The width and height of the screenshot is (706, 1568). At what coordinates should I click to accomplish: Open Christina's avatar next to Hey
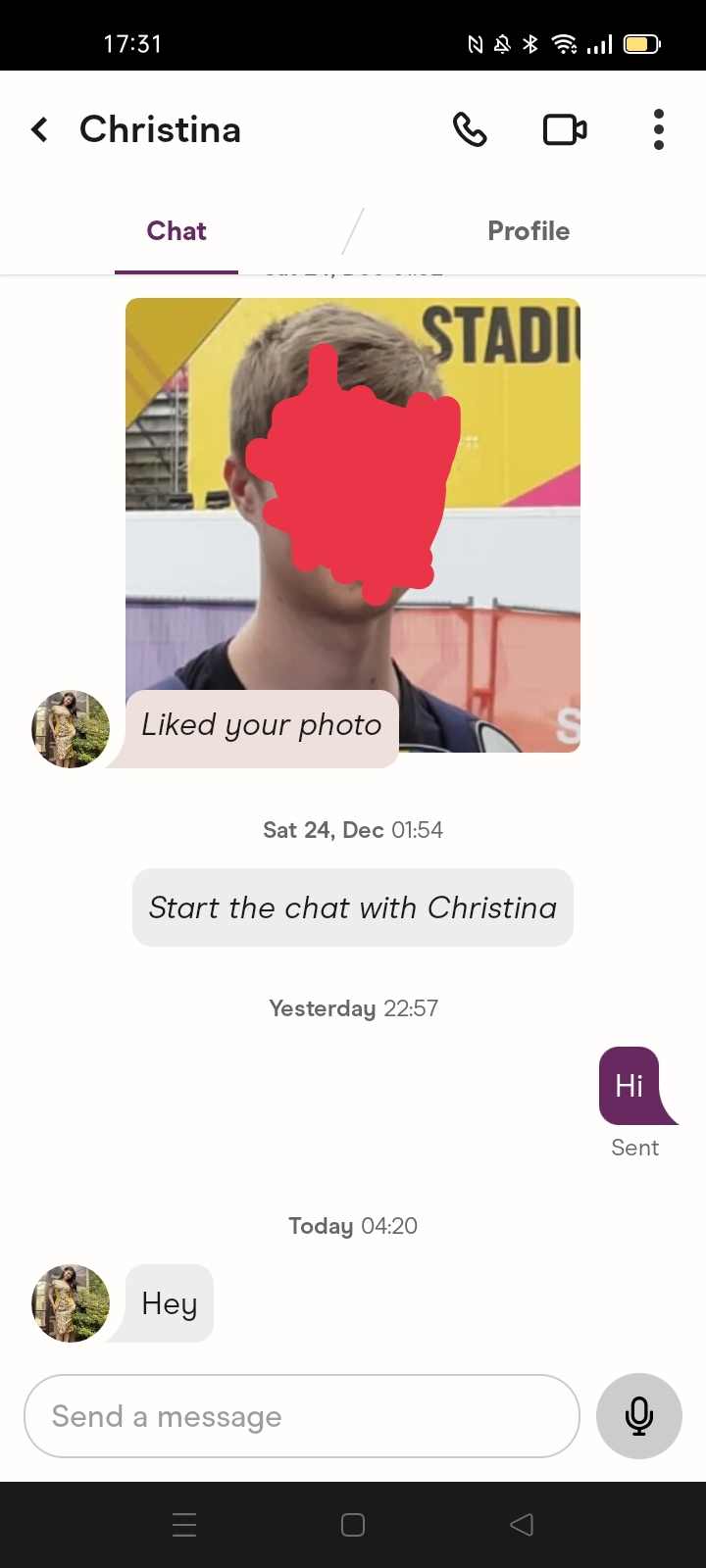71,1303
